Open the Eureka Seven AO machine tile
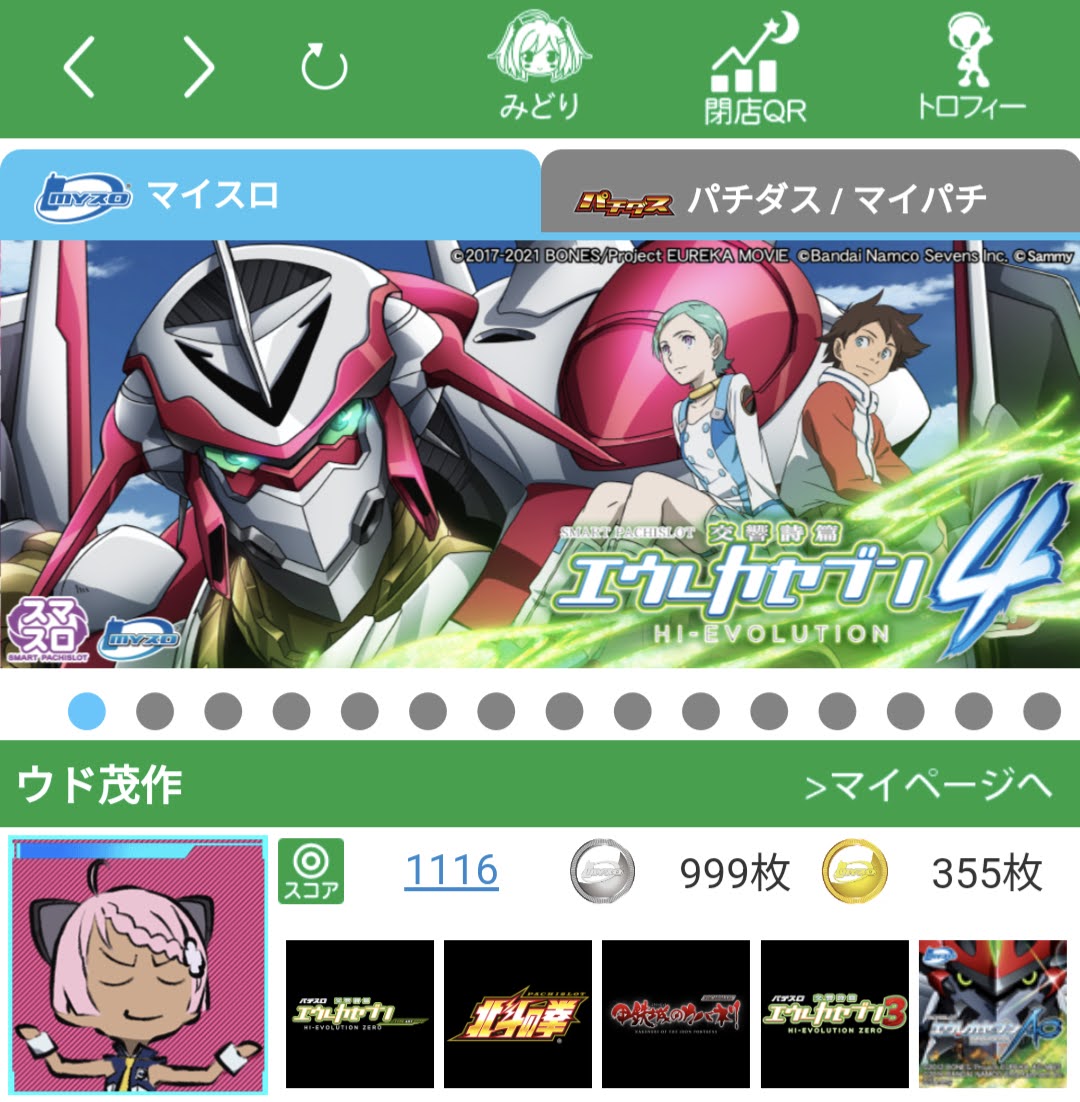 point(992,1014)
